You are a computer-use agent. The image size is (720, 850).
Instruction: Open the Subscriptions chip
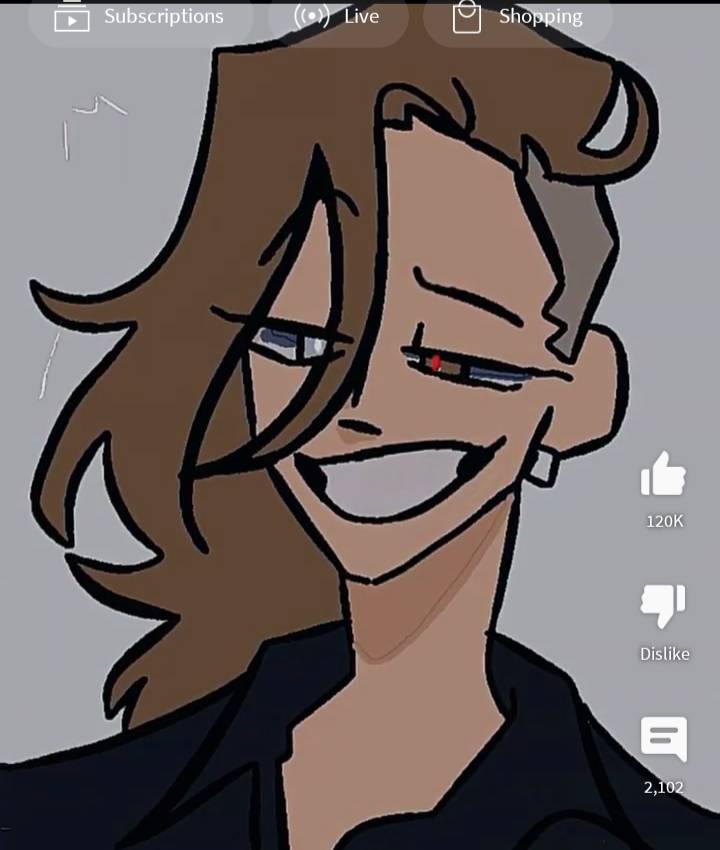(140, 17)
